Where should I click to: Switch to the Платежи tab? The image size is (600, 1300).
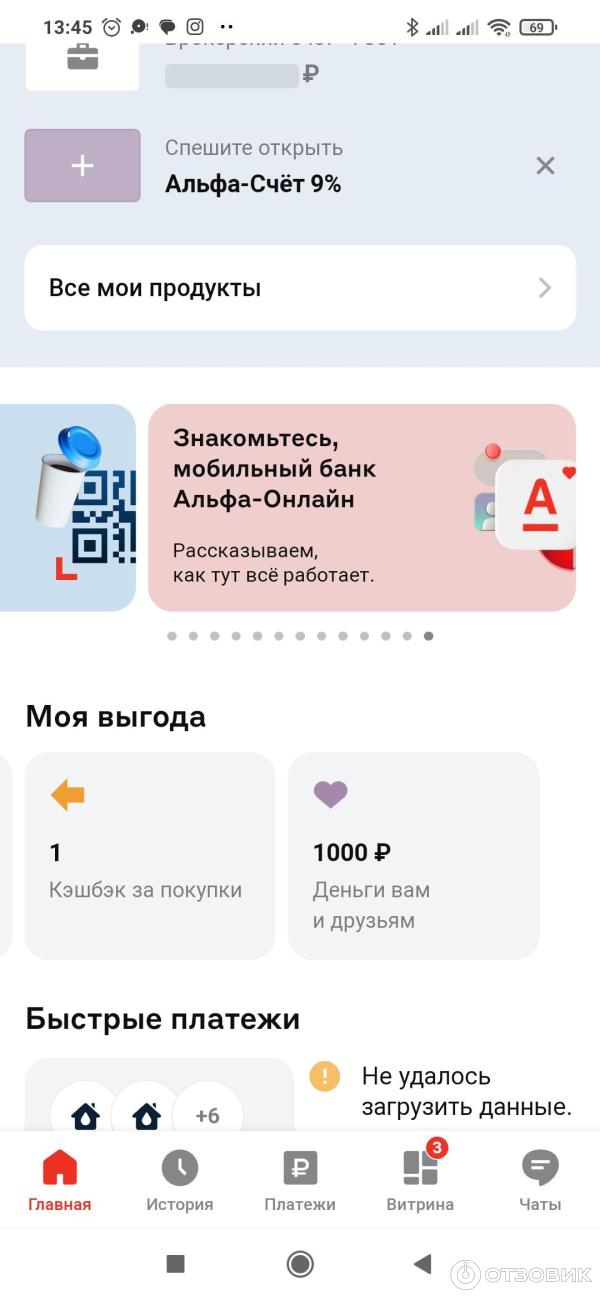point(300,1180)
